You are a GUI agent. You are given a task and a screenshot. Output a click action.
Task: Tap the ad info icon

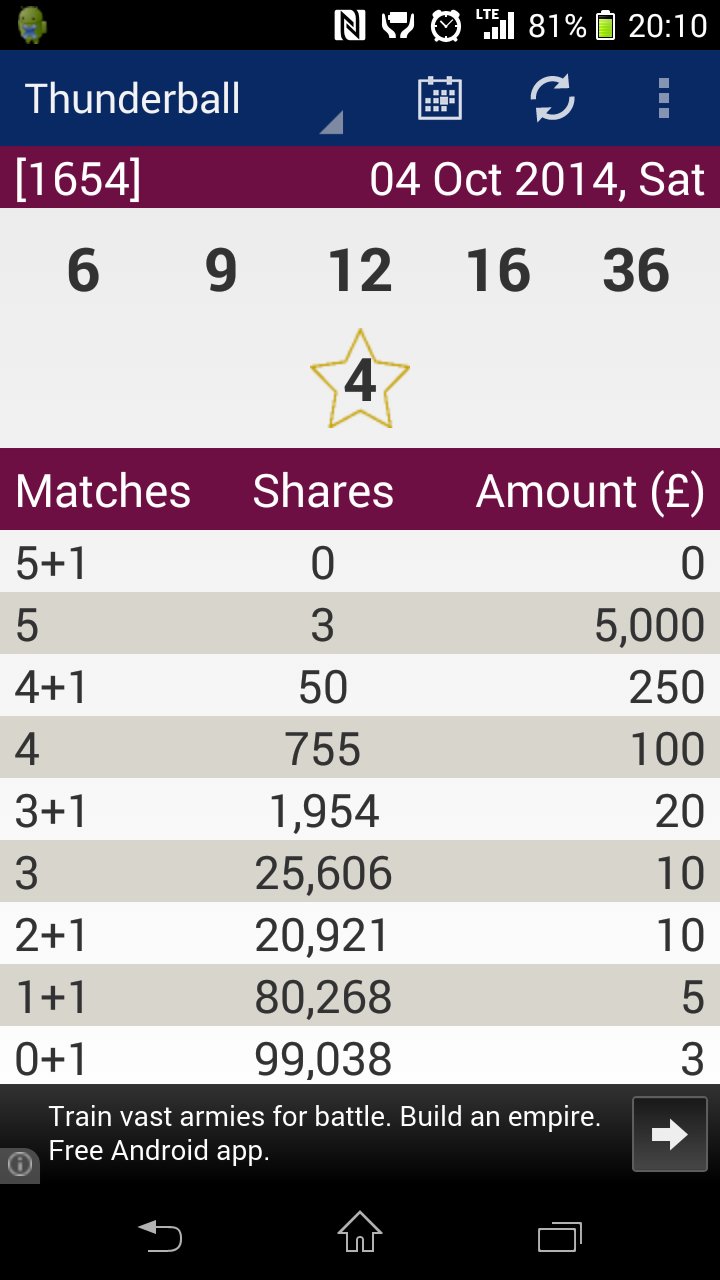[20, 1164]
